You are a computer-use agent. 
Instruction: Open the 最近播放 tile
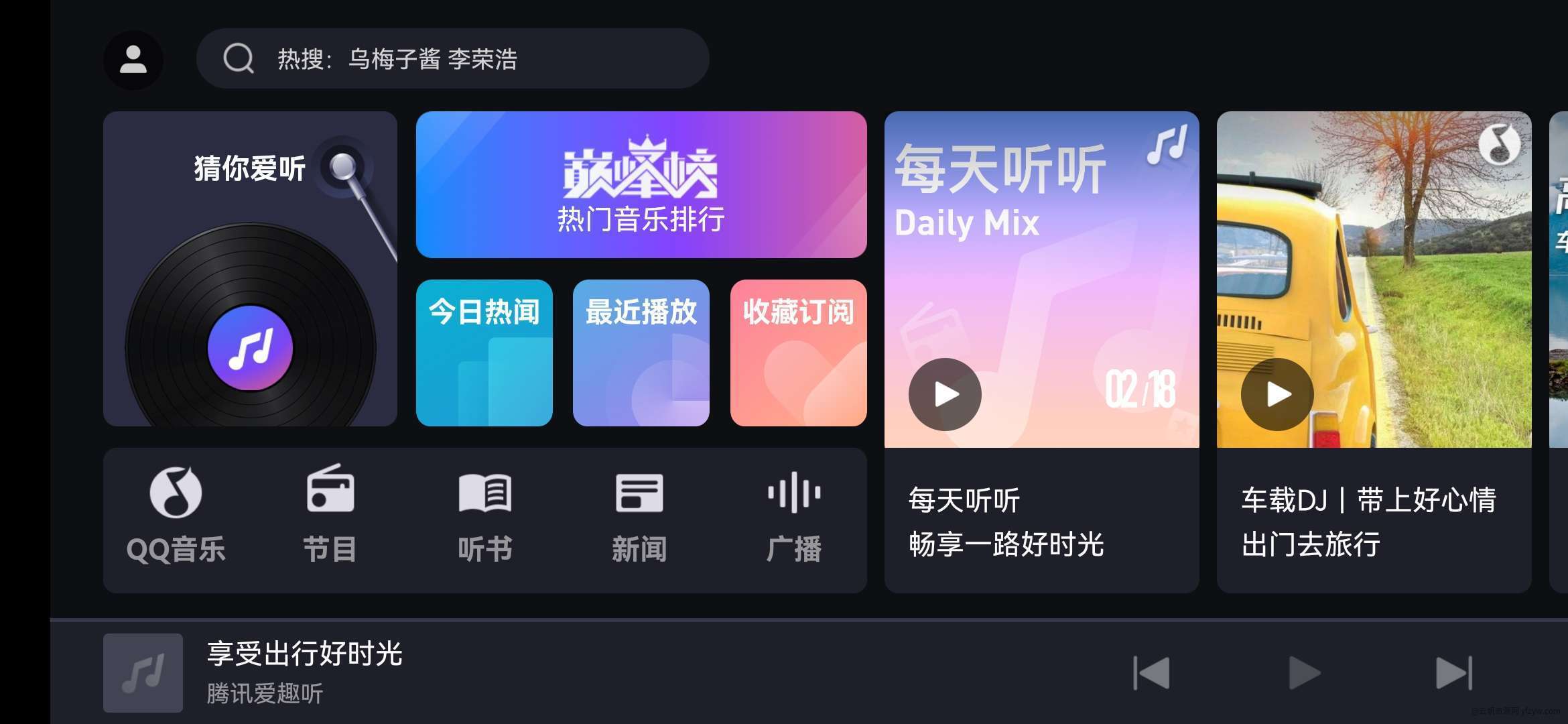click(641, 353)
